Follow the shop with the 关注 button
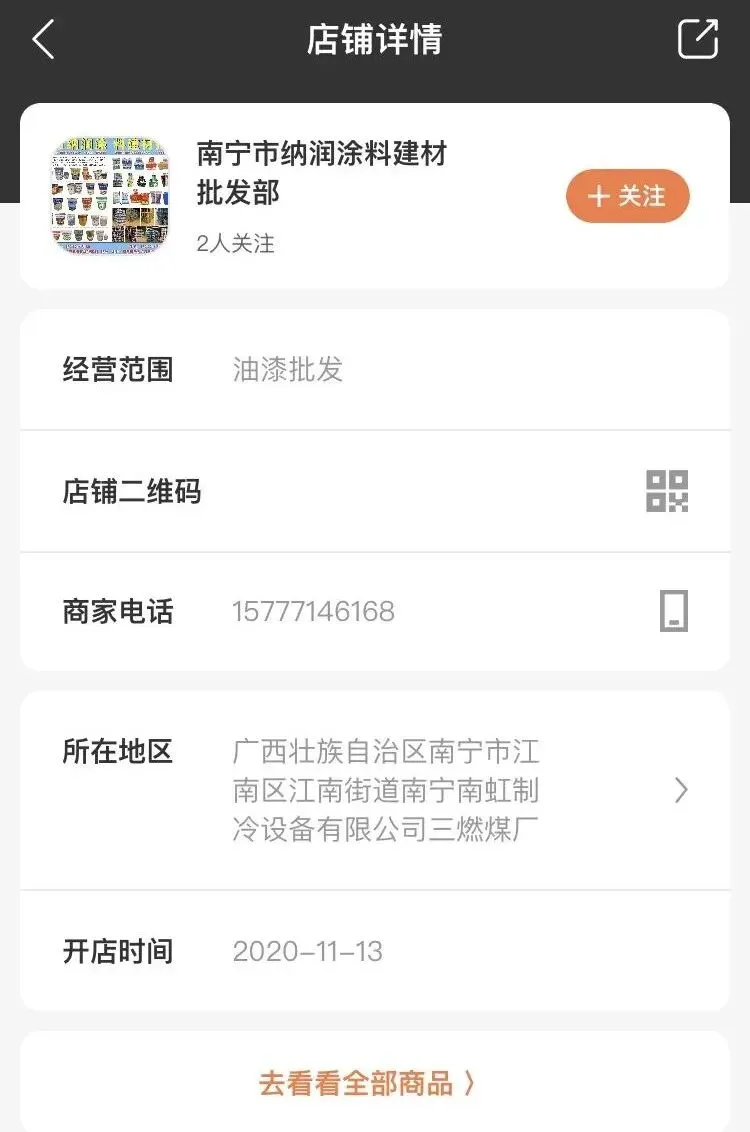Screen dimensions: 750x1132 coord(627,196)
